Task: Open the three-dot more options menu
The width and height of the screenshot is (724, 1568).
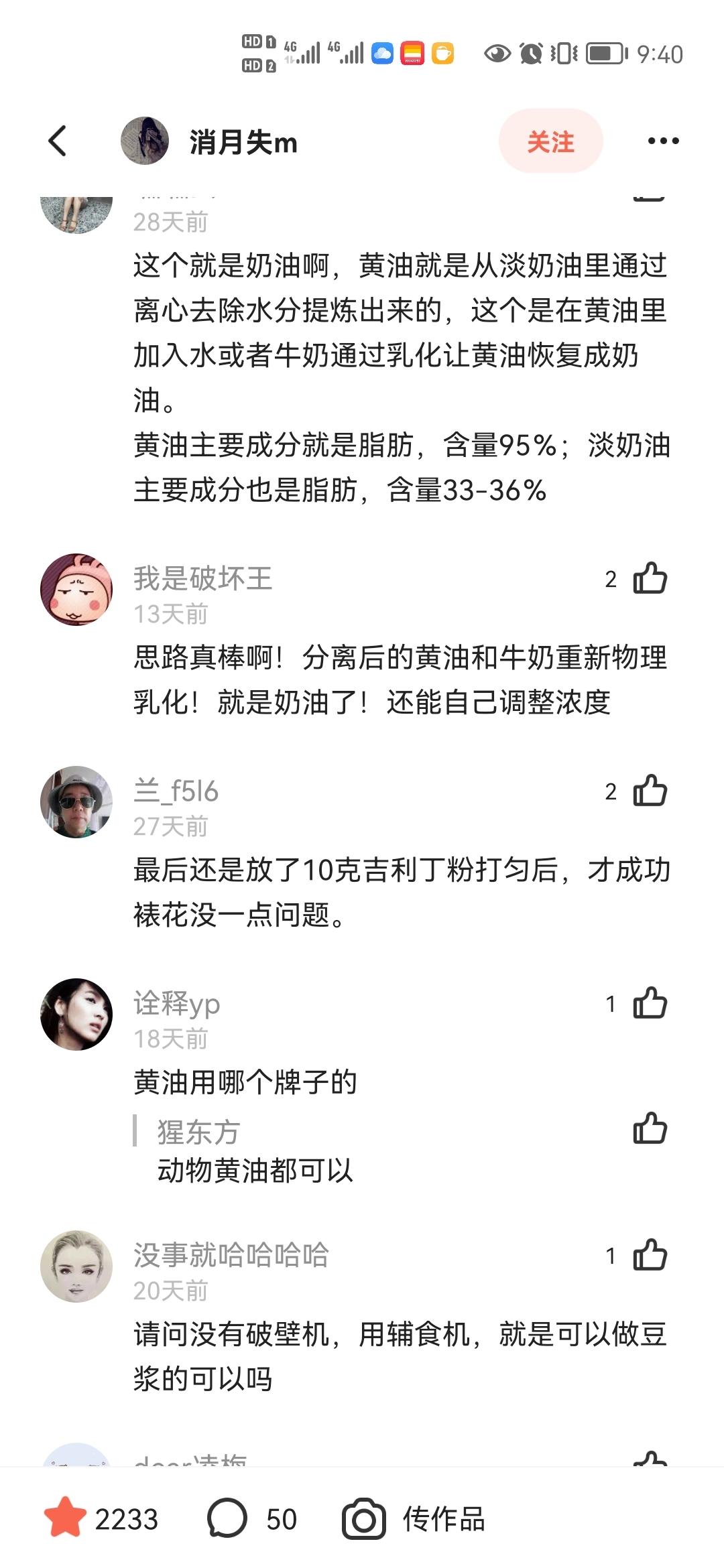Action: coord(662,140)
